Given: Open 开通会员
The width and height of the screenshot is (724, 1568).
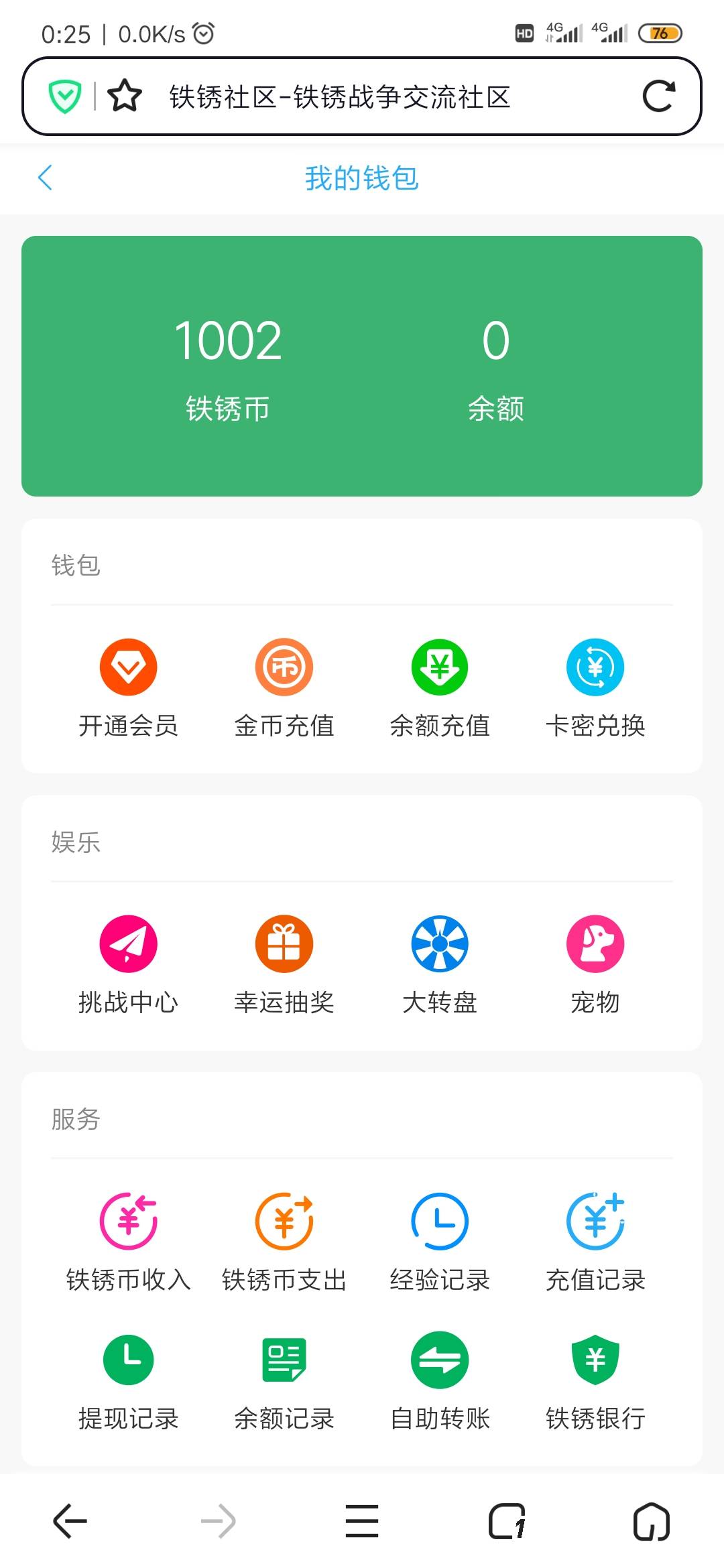Looking at the screenshot, I should coord(128,688).
